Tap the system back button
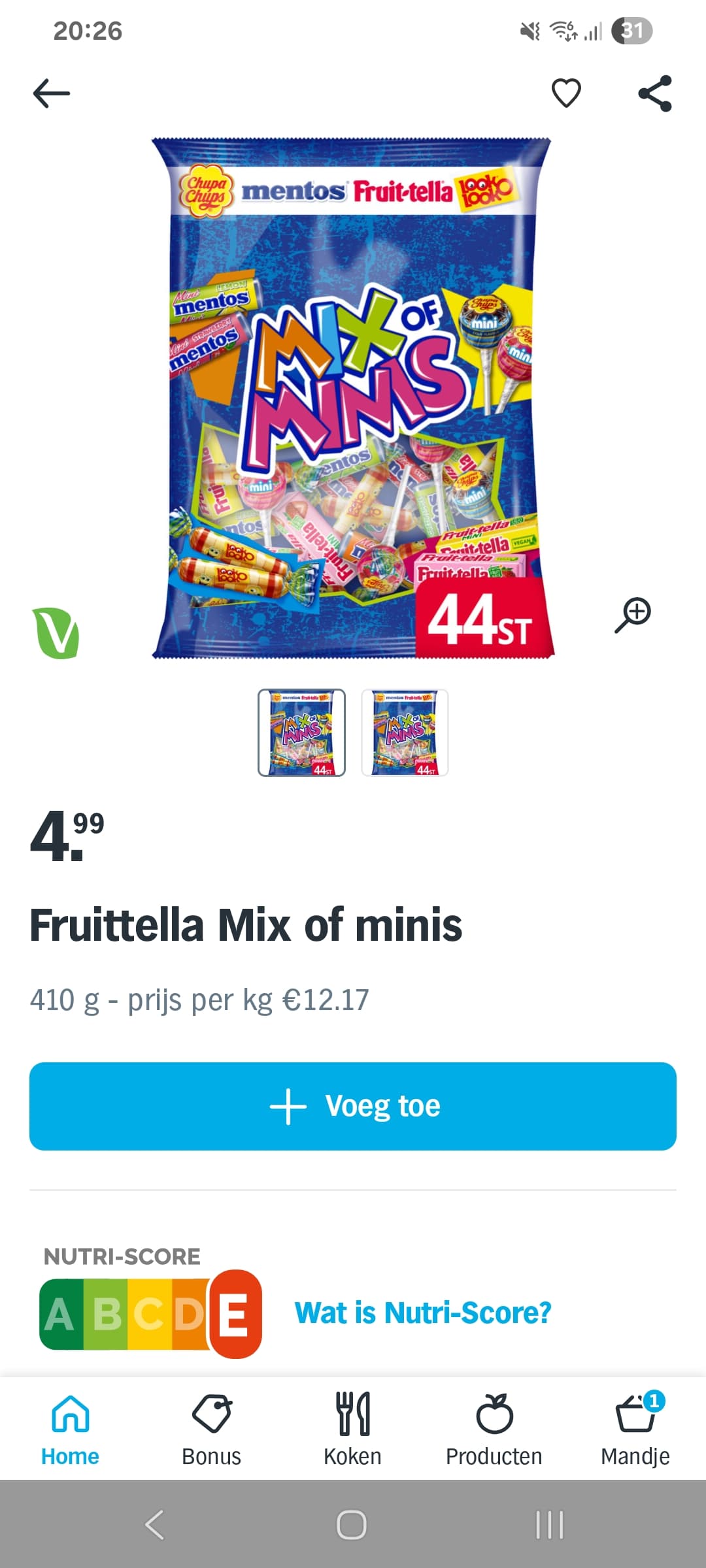Screen dimensions: 706x1568 154,1525
